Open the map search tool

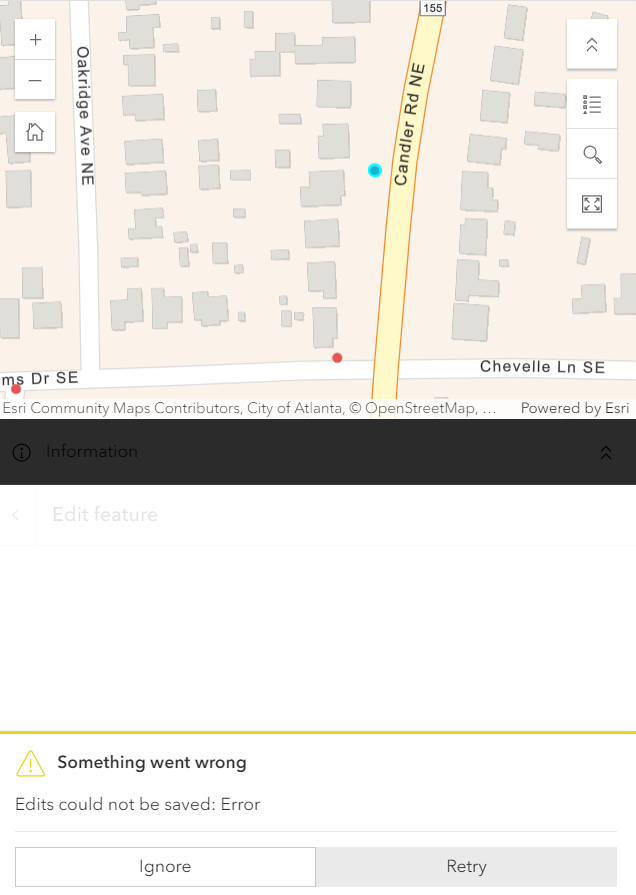(x=592, y=154)
